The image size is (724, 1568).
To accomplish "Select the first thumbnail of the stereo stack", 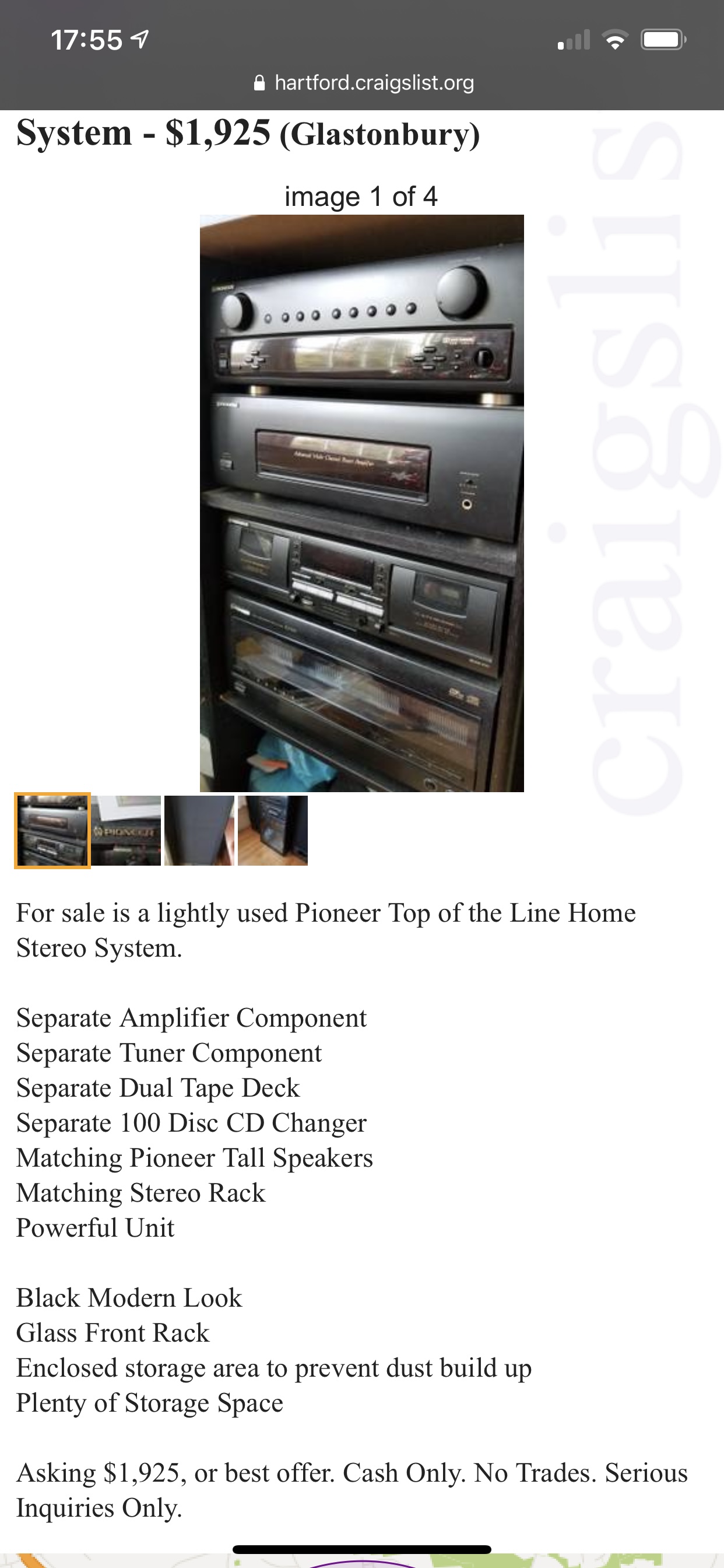I will [52, 830].
